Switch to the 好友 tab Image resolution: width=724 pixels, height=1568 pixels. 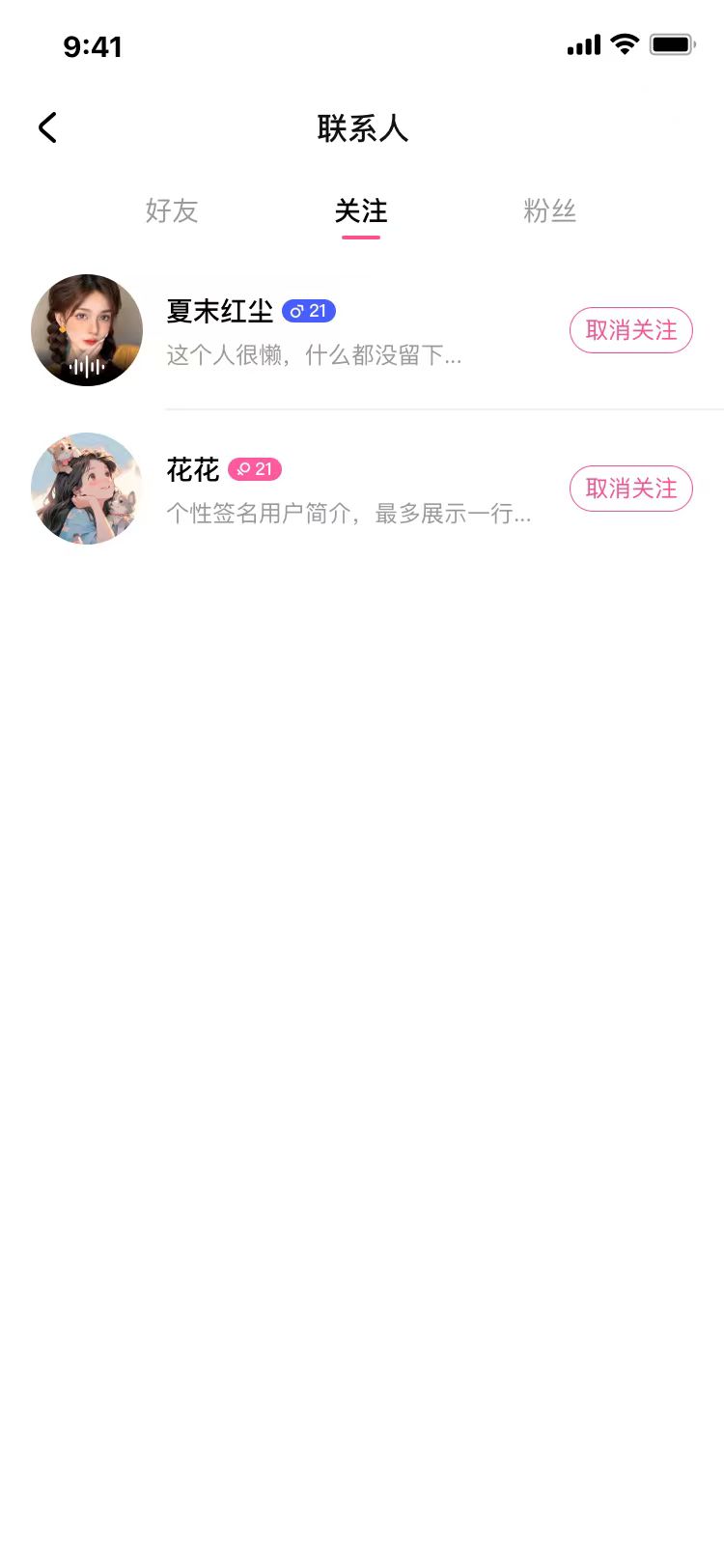coord(172,211)
